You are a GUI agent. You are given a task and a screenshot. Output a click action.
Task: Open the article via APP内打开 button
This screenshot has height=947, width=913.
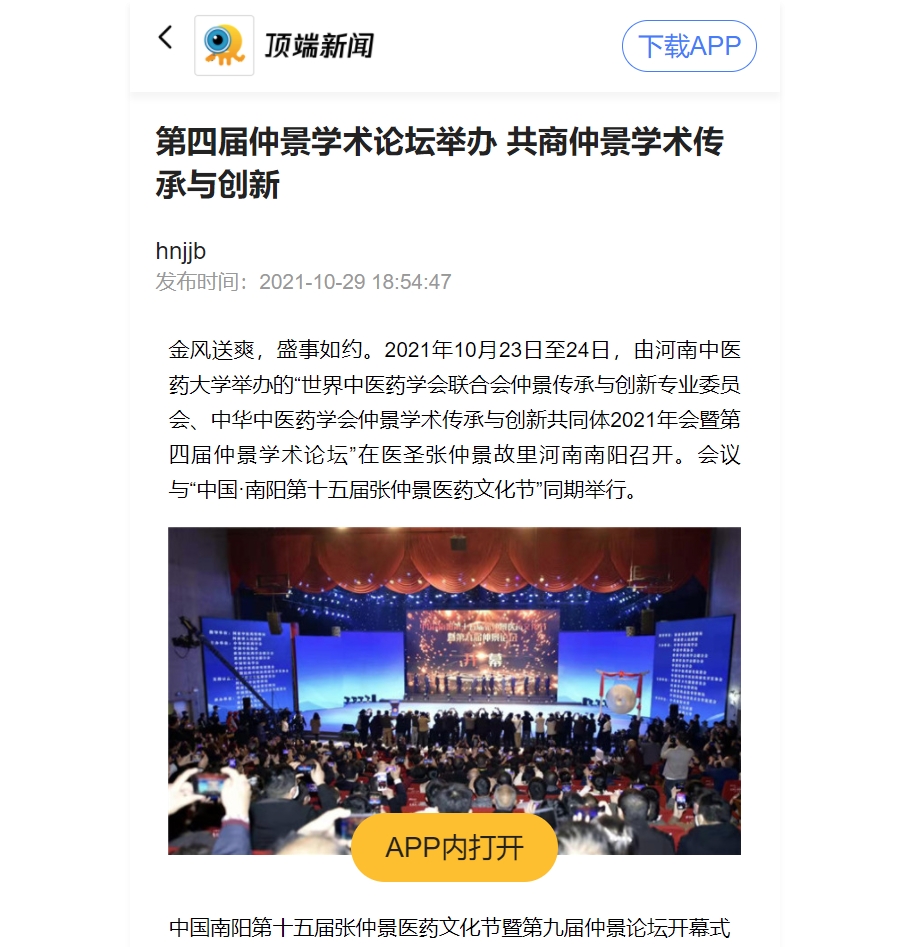coord(454,847)
